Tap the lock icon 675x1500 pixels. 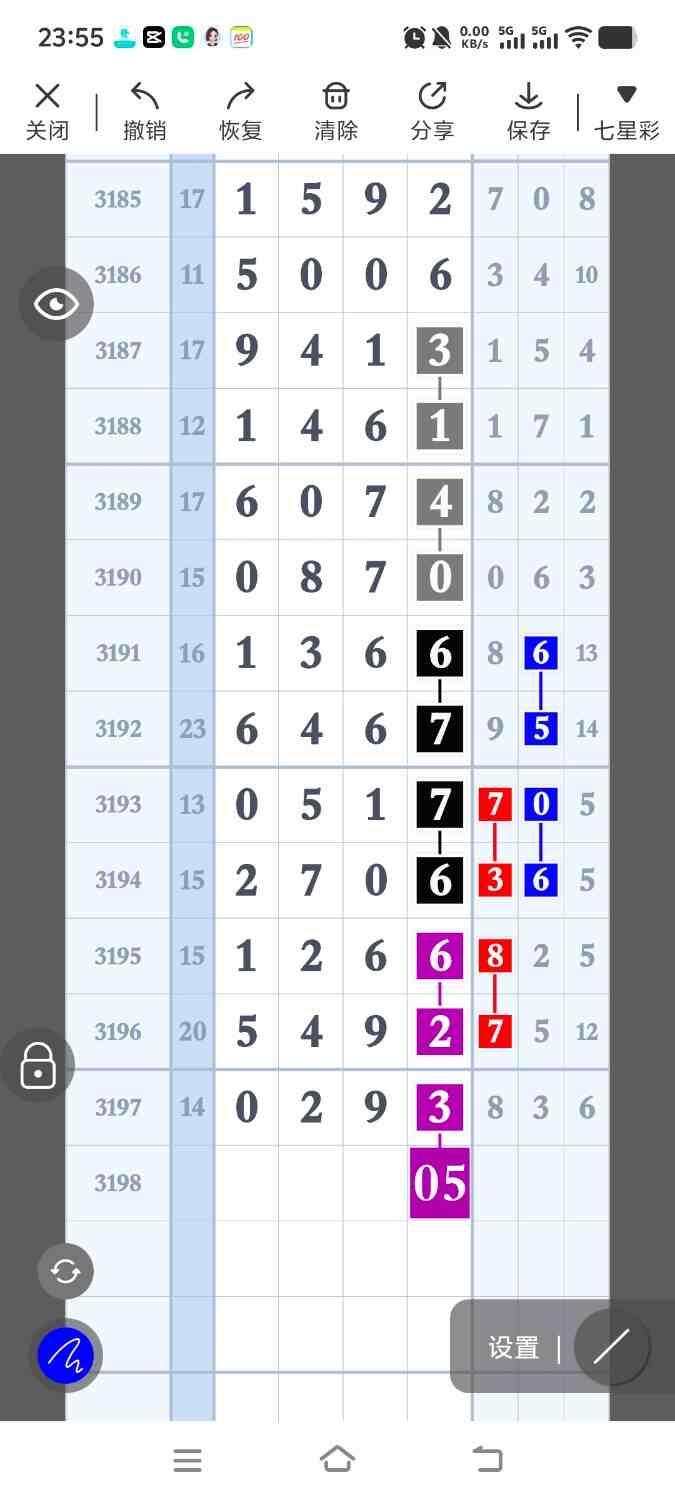pos(38,1066)
